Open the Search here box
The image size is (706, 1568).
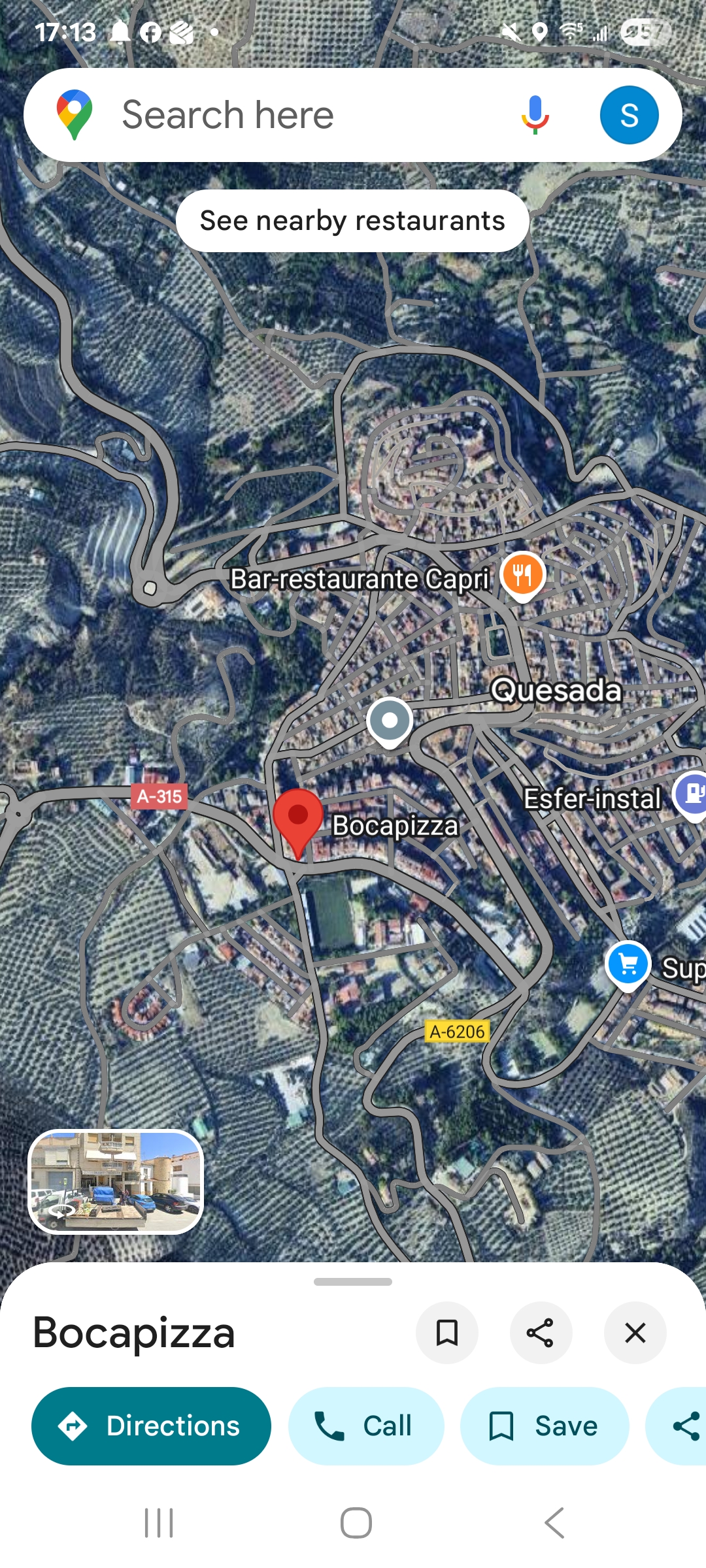(294, 116)
